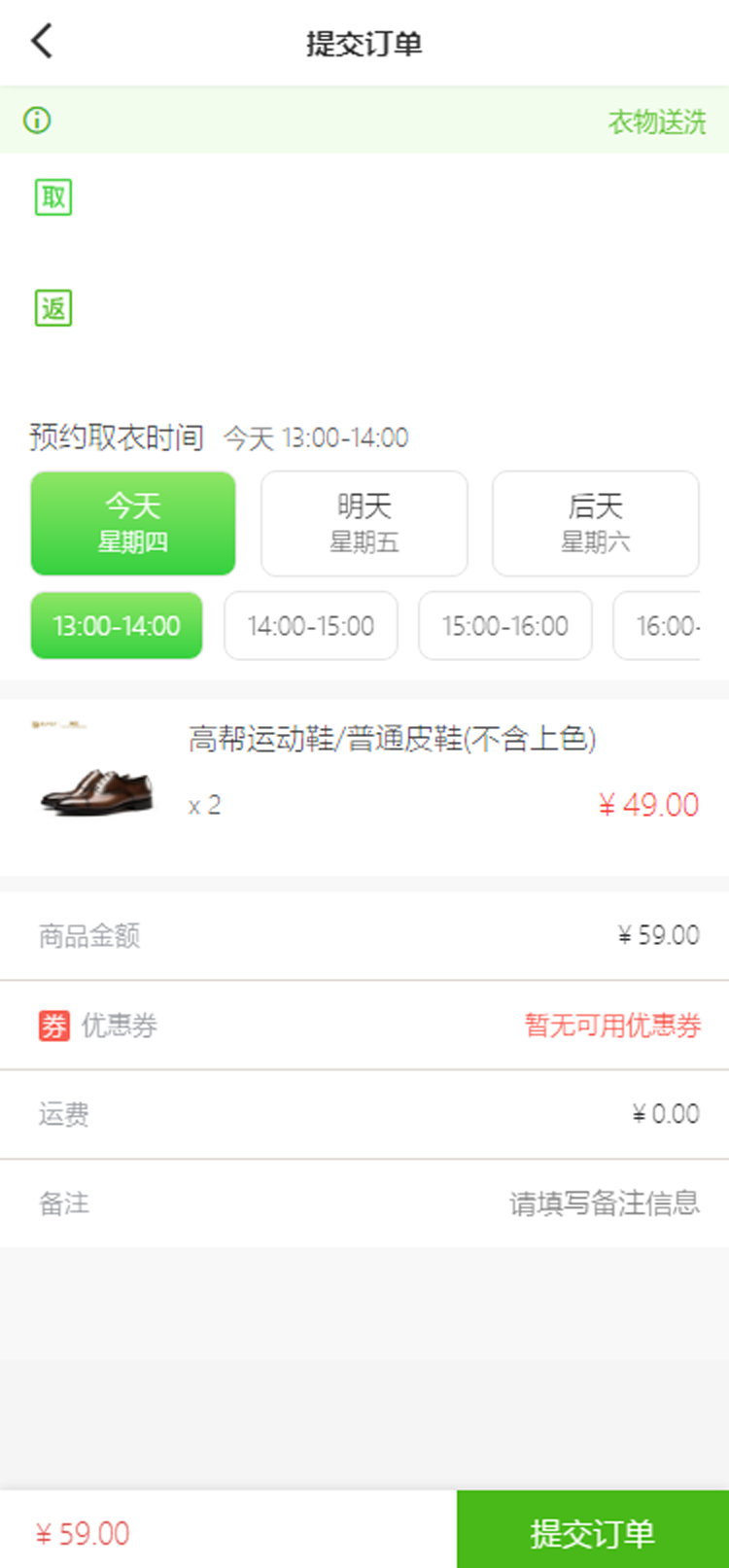This screenshot has width=729, height=1568.
Task: Select the 14:00-15:00 time slot
Action: click(311, 625)
